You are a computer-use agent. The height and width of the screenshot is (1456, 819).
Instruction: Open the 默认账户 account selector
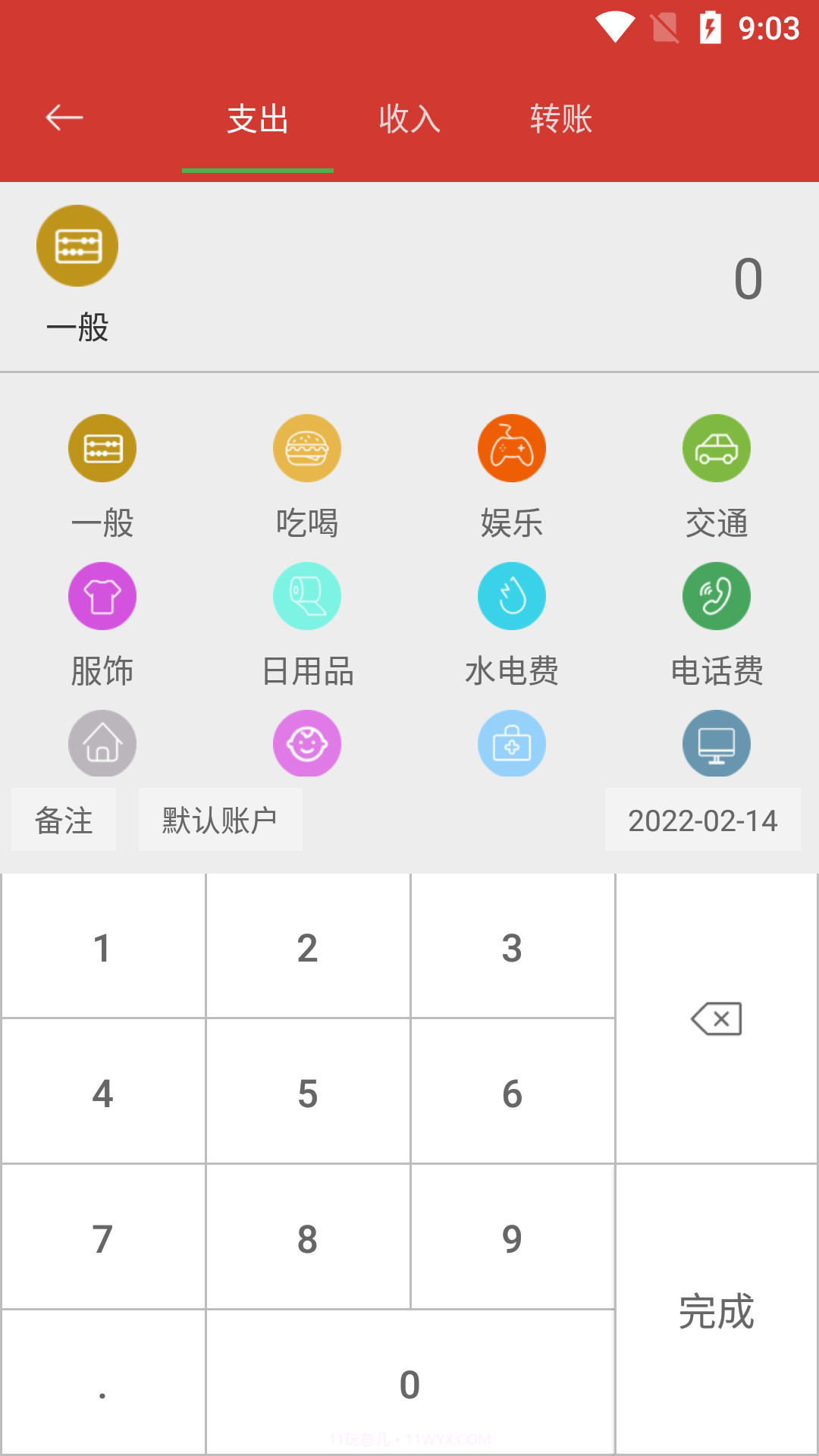point(220,819)
